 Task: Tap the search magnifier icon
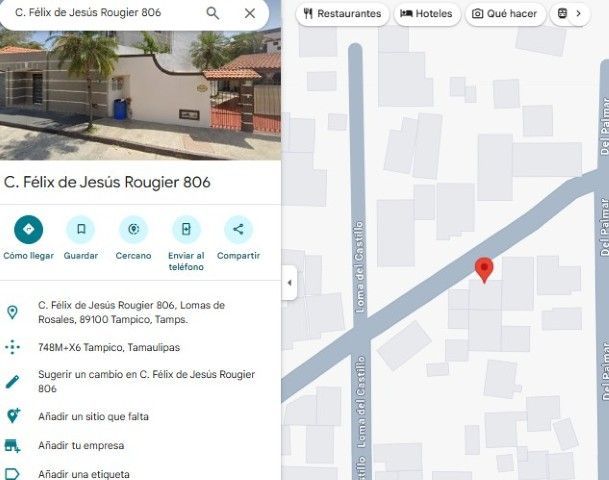click(x=213, y=13)
